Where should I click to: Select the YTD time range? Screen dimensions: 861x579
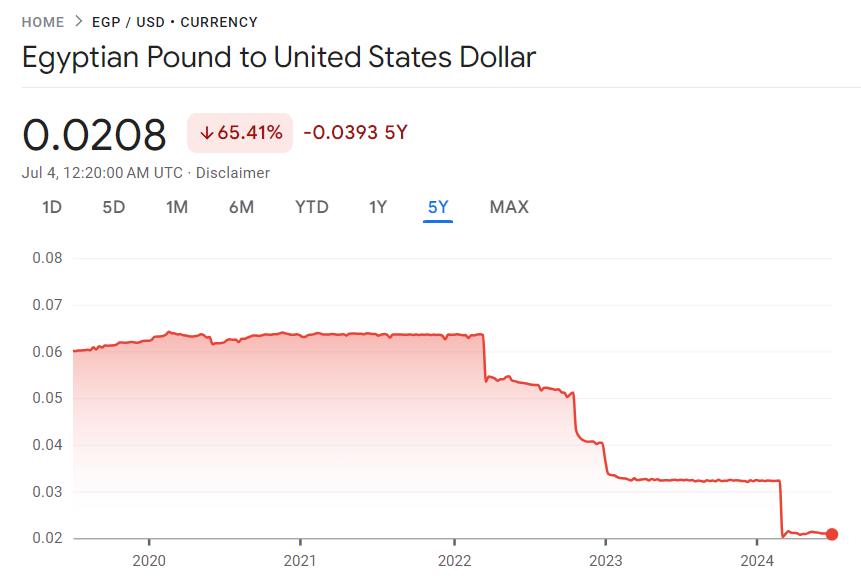click(x=312, y=208)
